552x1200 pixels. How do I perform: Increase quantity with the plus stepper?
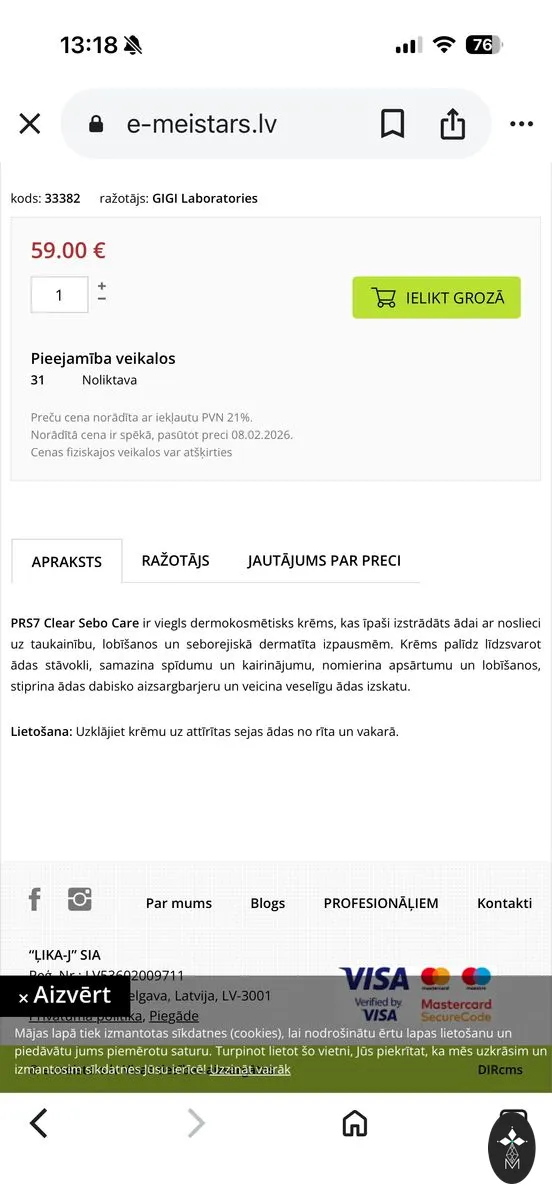102,286
